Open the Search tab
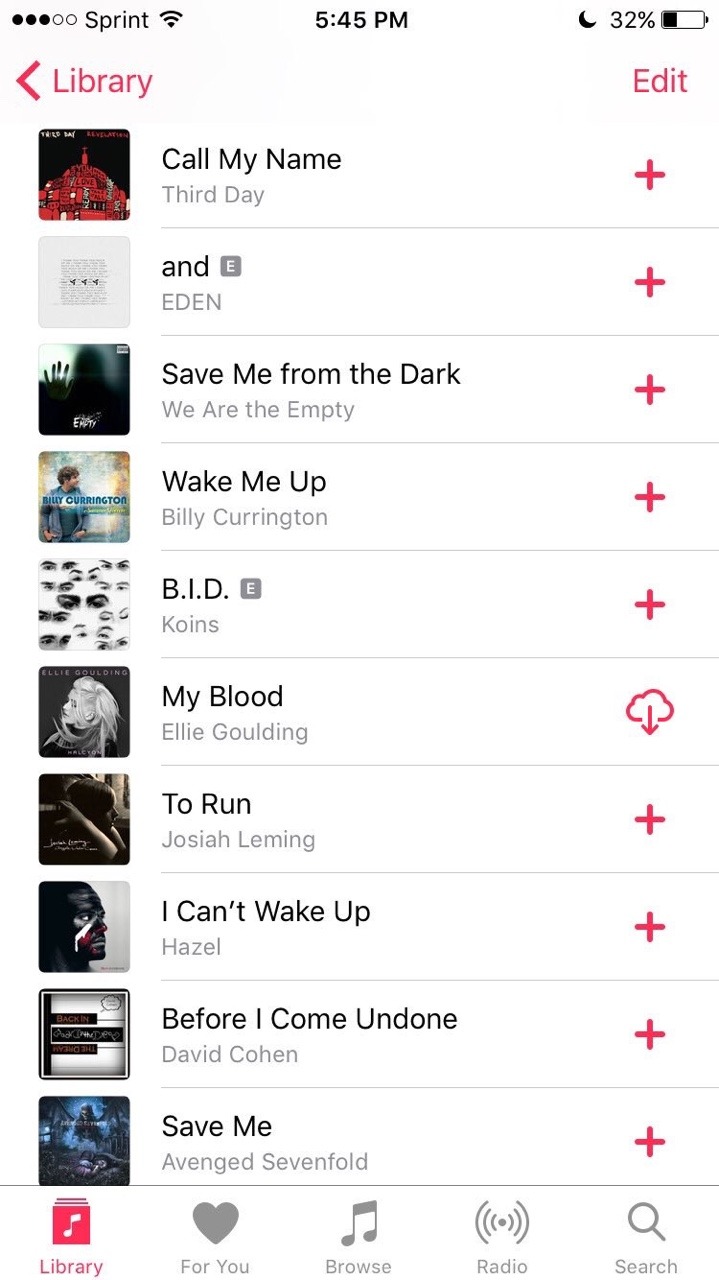This screenshot has height=1280, width=719. [646, 1238]
